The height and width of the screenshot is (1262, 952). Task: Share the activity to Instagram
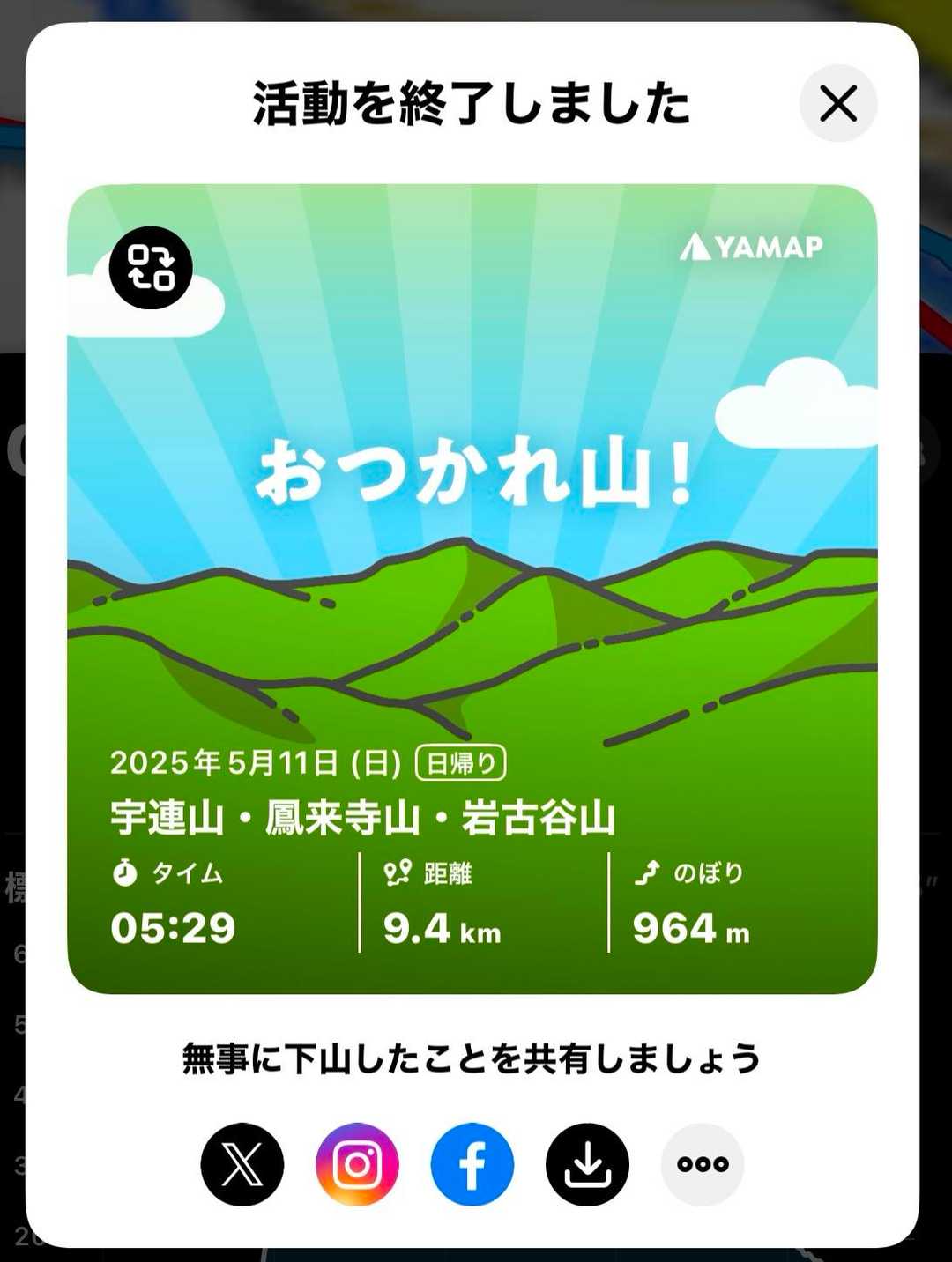[x=357, y=1164]
